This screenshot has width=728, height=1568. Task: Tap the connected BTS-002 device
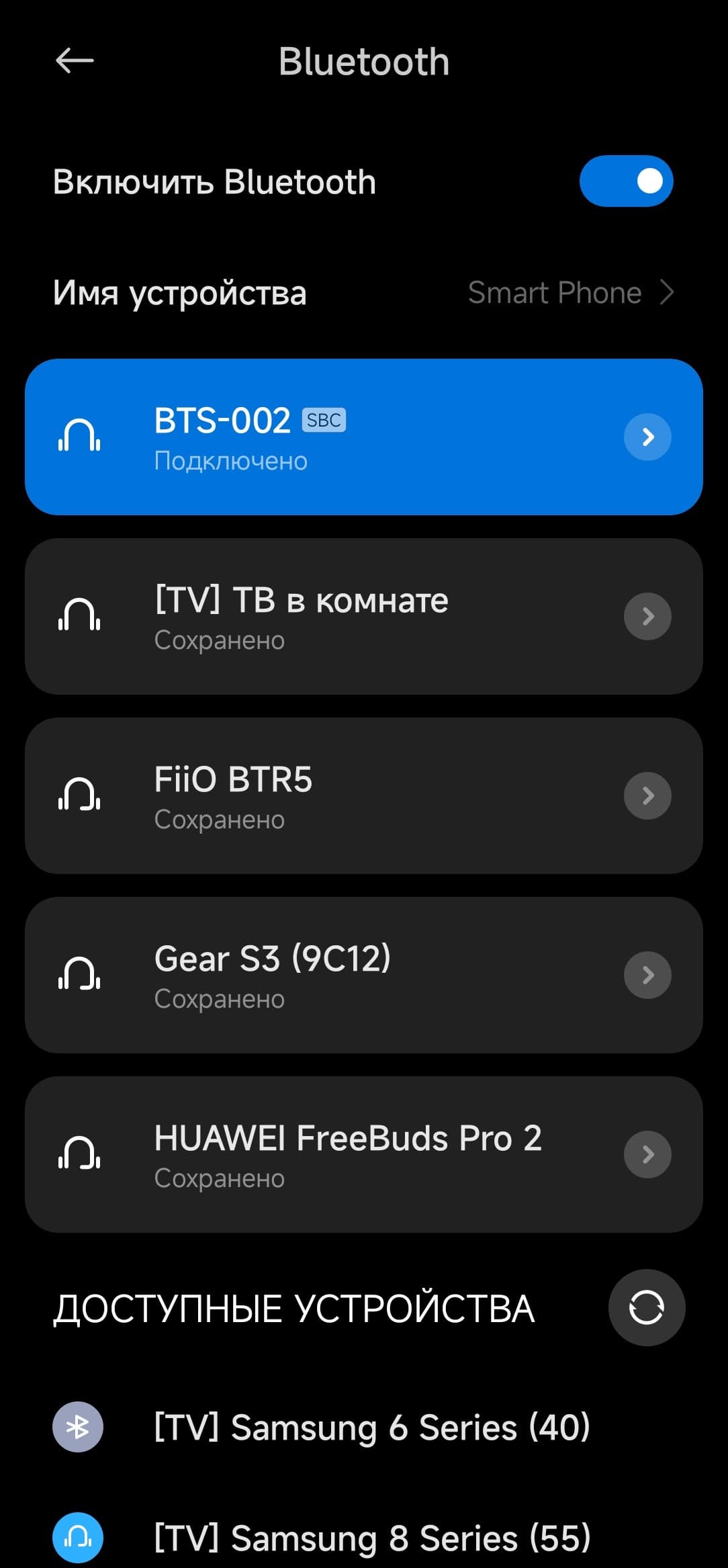click(x=322, y=437)
